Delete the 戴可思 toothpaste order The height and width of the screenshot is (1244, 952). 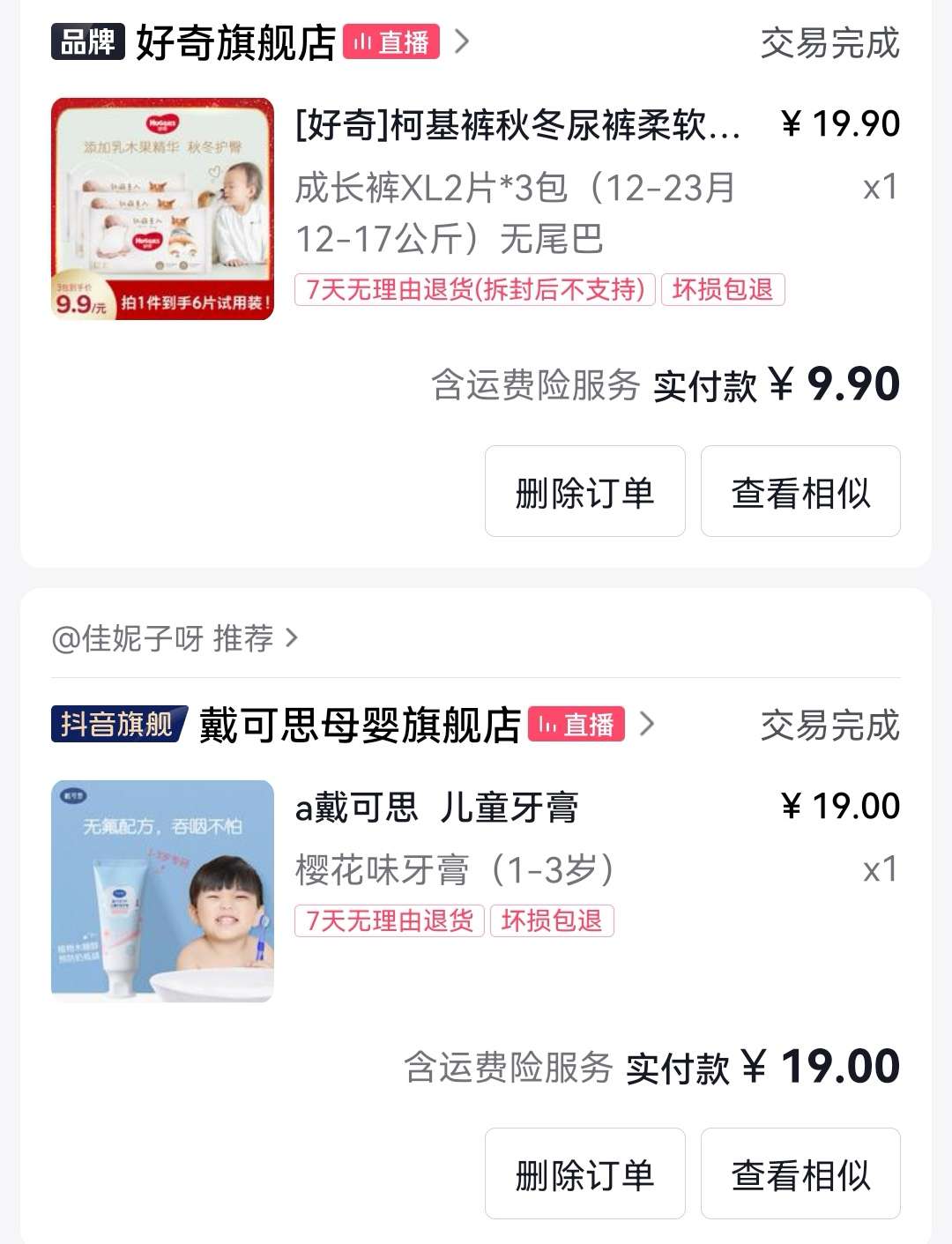[584, 1174]
